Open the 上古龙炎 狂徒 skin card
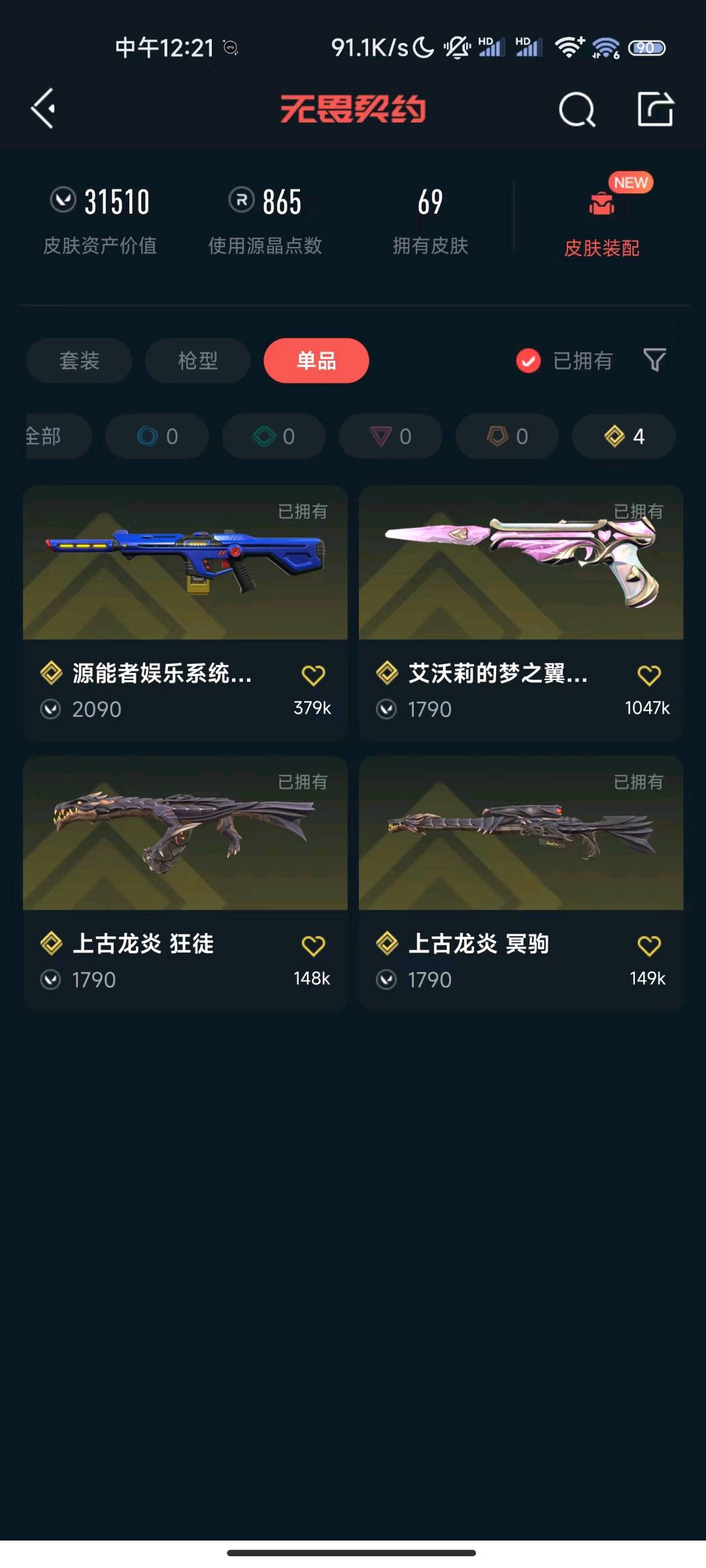The image size is (706, 1568). tap(185, 849)
